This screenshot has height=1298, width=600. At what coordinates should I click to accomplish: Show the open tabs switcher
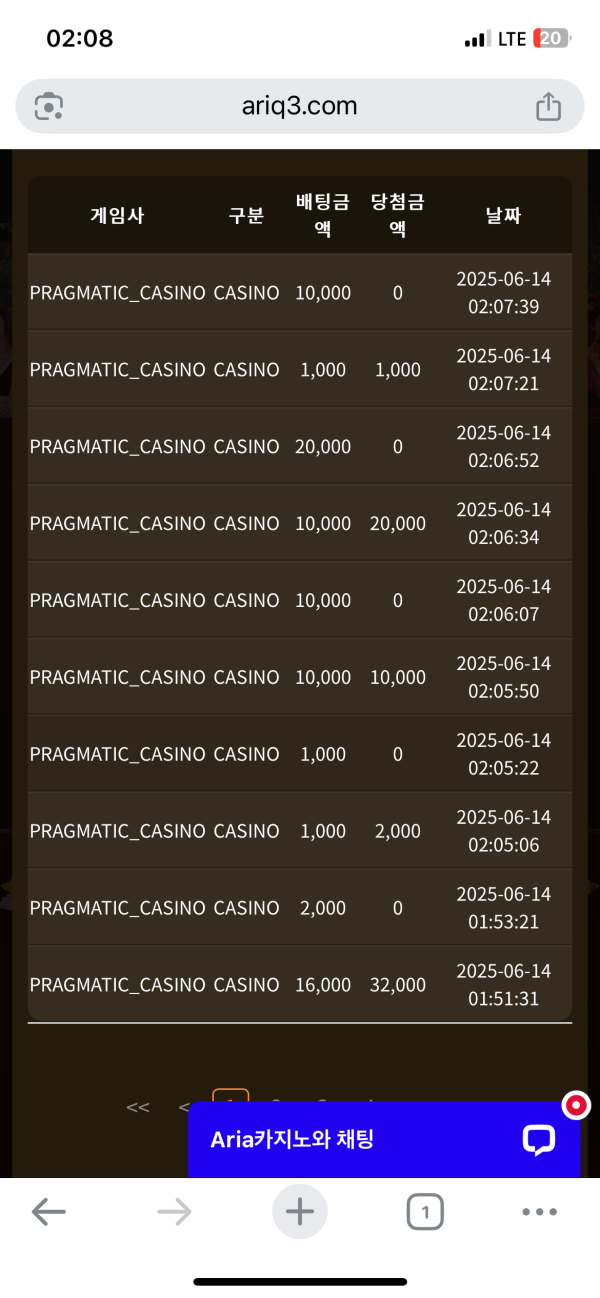pyautogui.click(x=425, y=1212)
